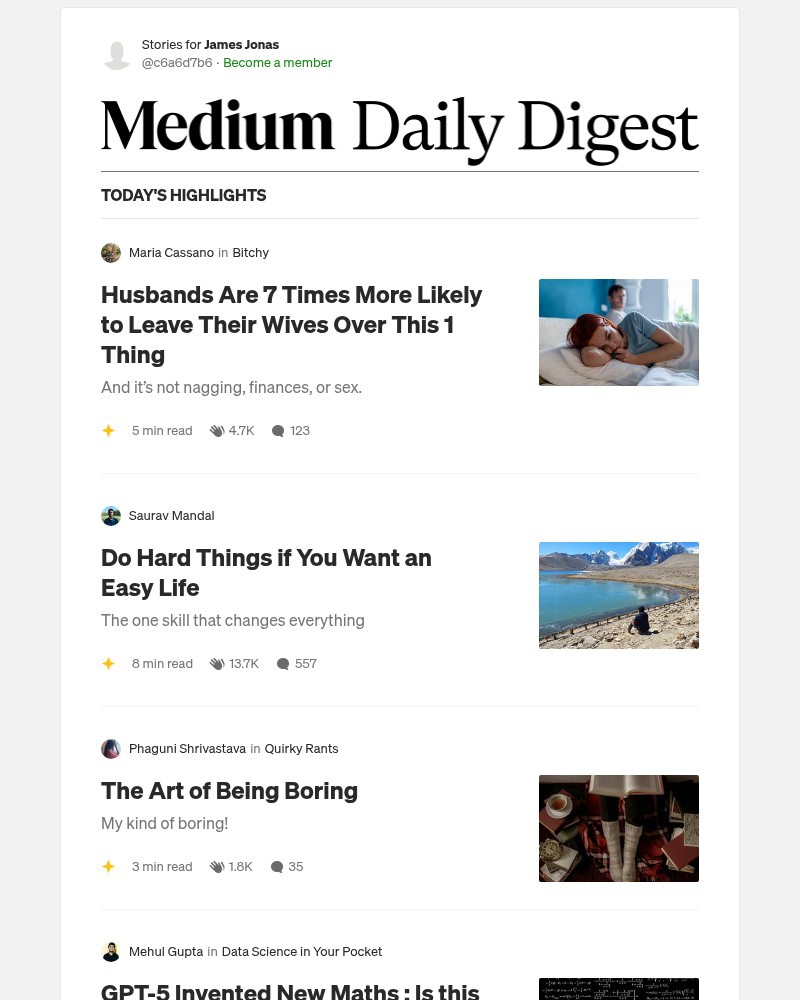800x1000 pixels.
Task: Open James Jonas profile avatar
Action: (117, 54)
